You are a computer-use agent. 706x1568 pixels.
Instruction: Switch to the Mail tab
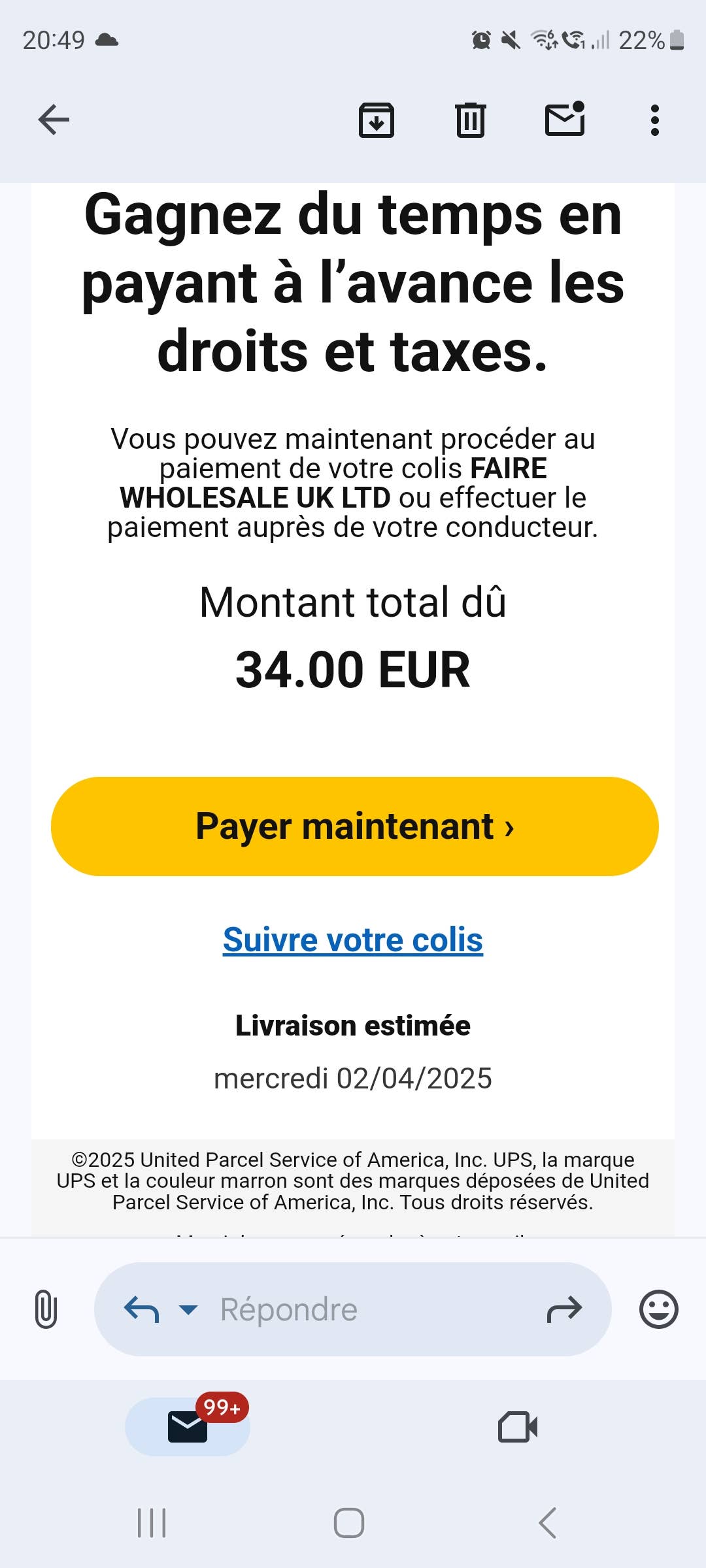[188, 1427]
